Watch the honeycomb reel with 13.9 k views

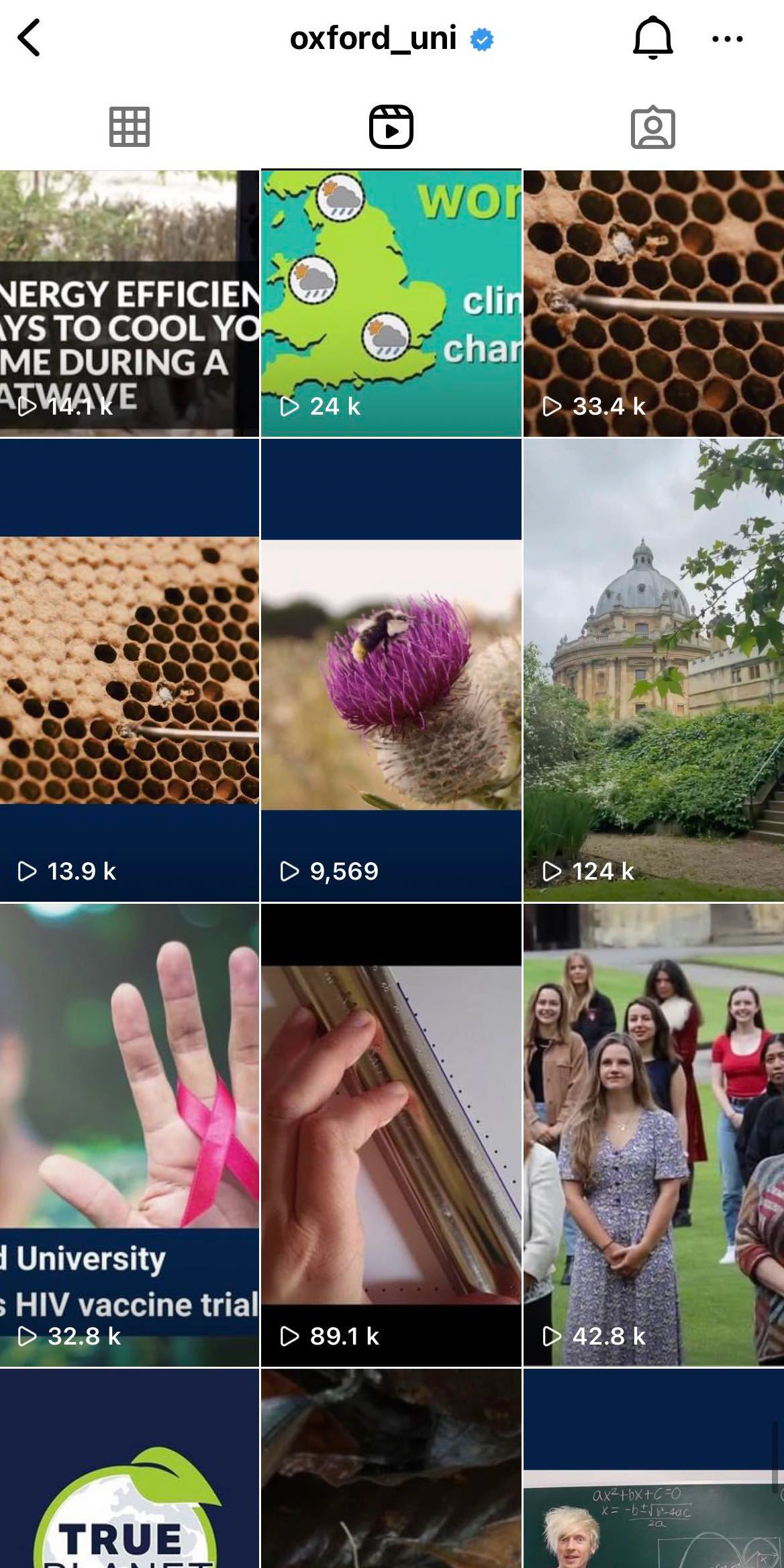(129, 670)
